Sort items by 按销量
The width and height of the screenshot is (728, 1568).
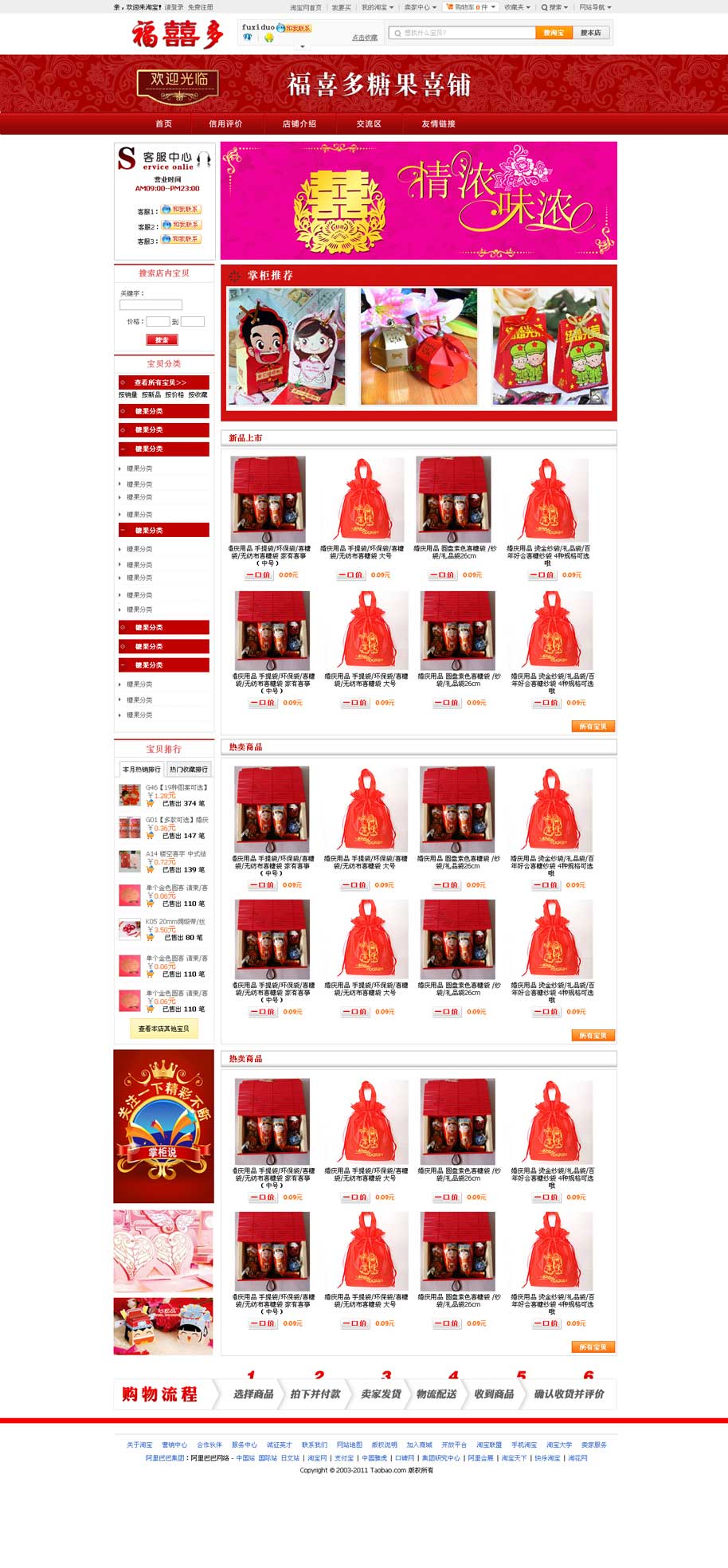tap(127, 394)
